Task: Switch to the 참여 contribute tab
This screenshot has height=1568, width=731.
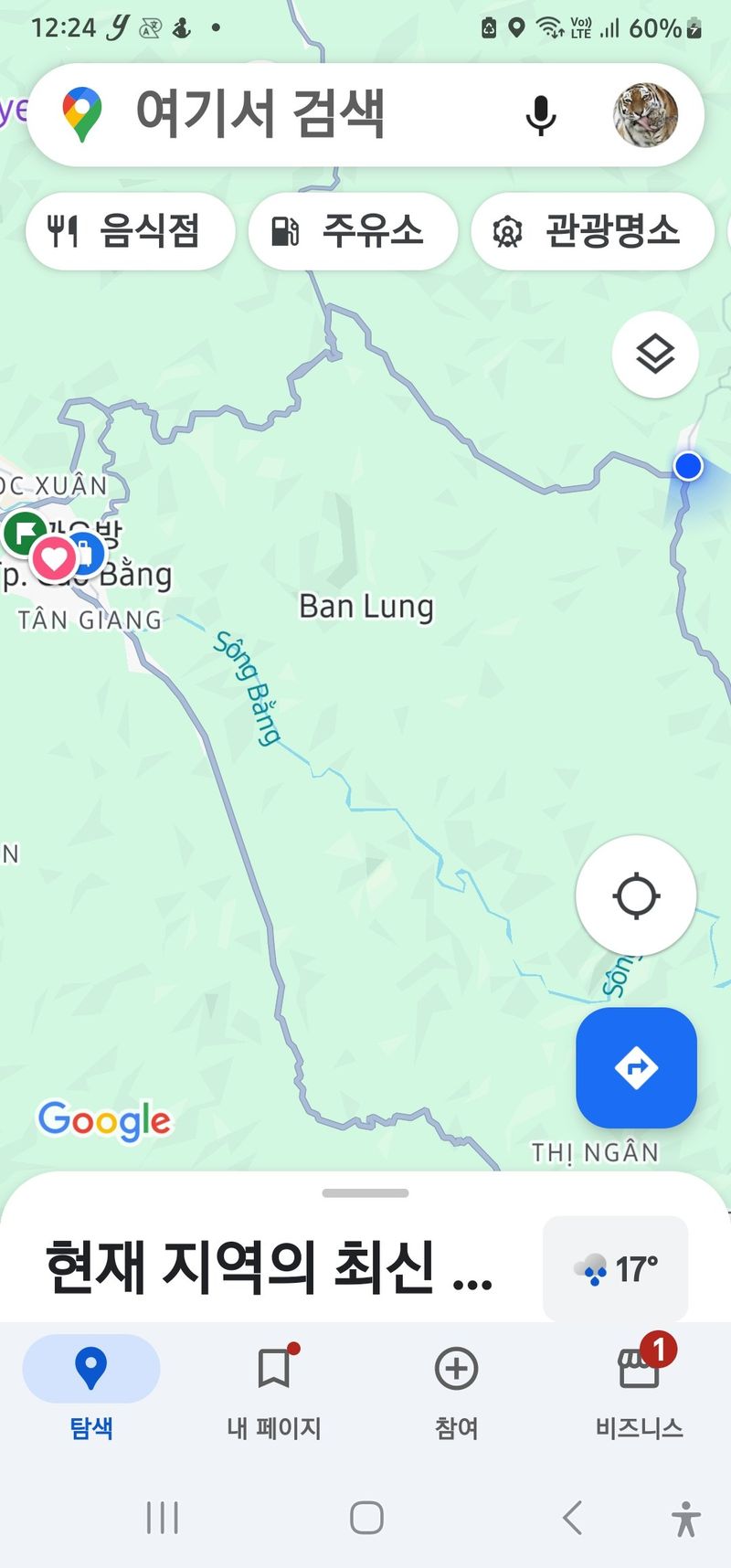Action: click(x=456, y=1389)
